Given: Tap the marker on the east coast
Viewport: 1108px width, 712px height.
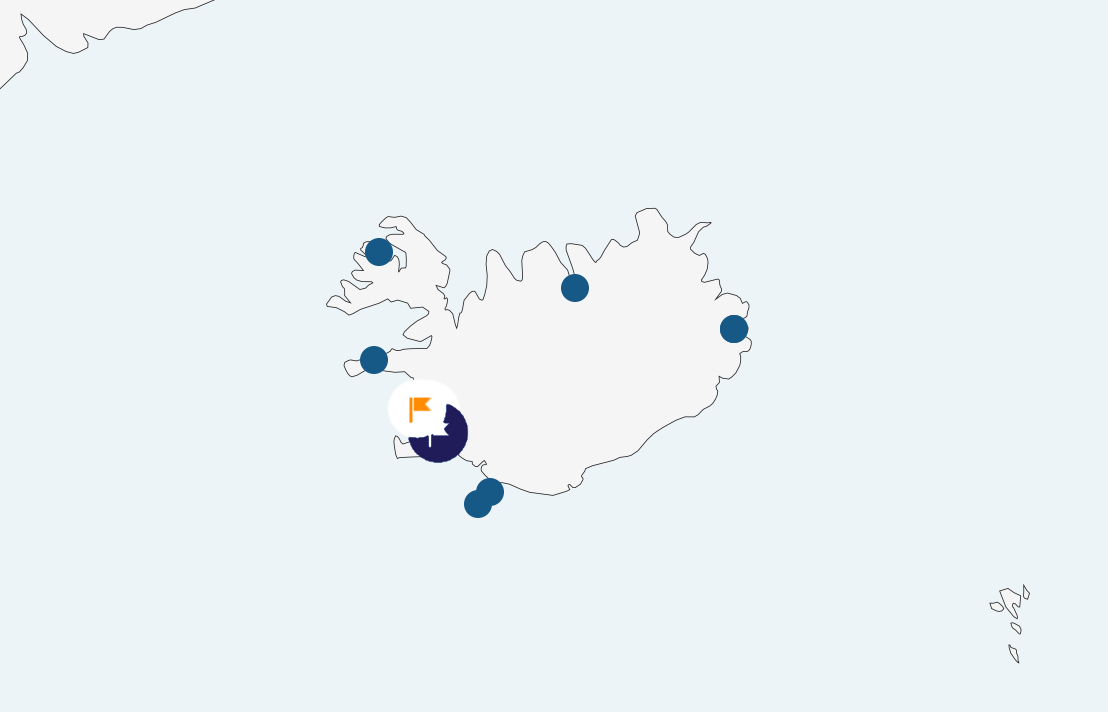Looking at the screenshot, I should click(734, 328).
